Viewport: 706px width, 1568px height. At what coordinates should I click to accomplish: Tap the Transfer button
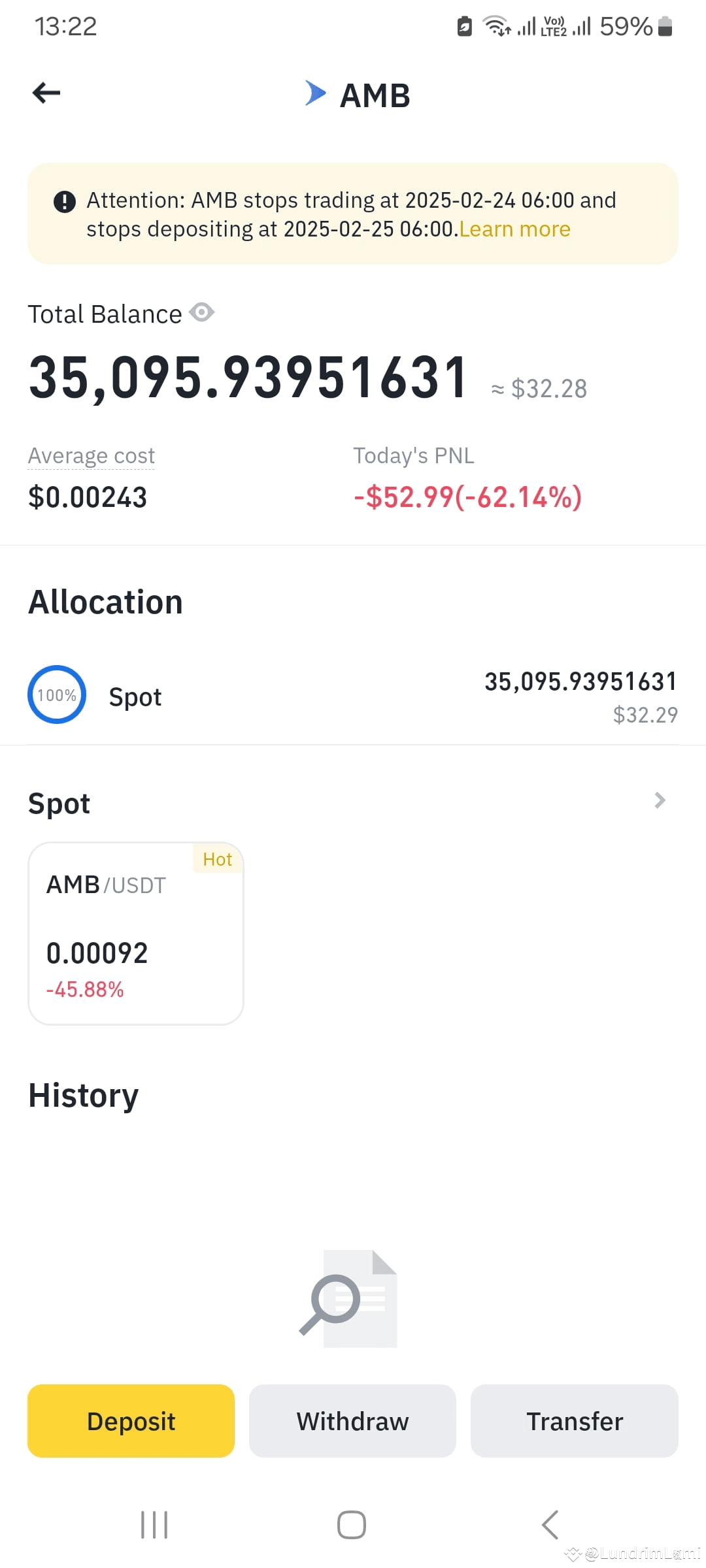point(573,1421)
